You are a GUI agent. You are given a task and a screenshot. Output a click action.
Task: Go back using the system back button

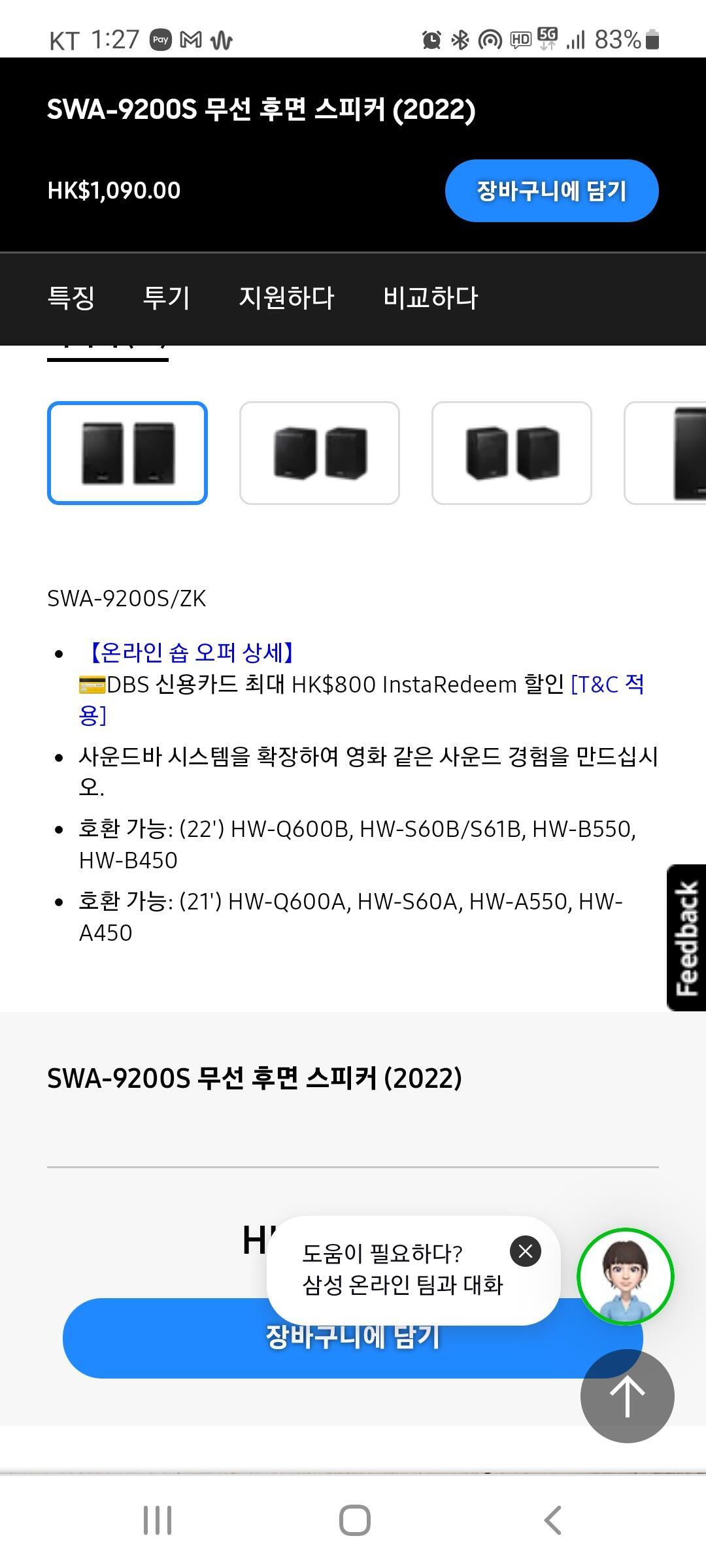pyautogui.click(x=552, y=1520)
